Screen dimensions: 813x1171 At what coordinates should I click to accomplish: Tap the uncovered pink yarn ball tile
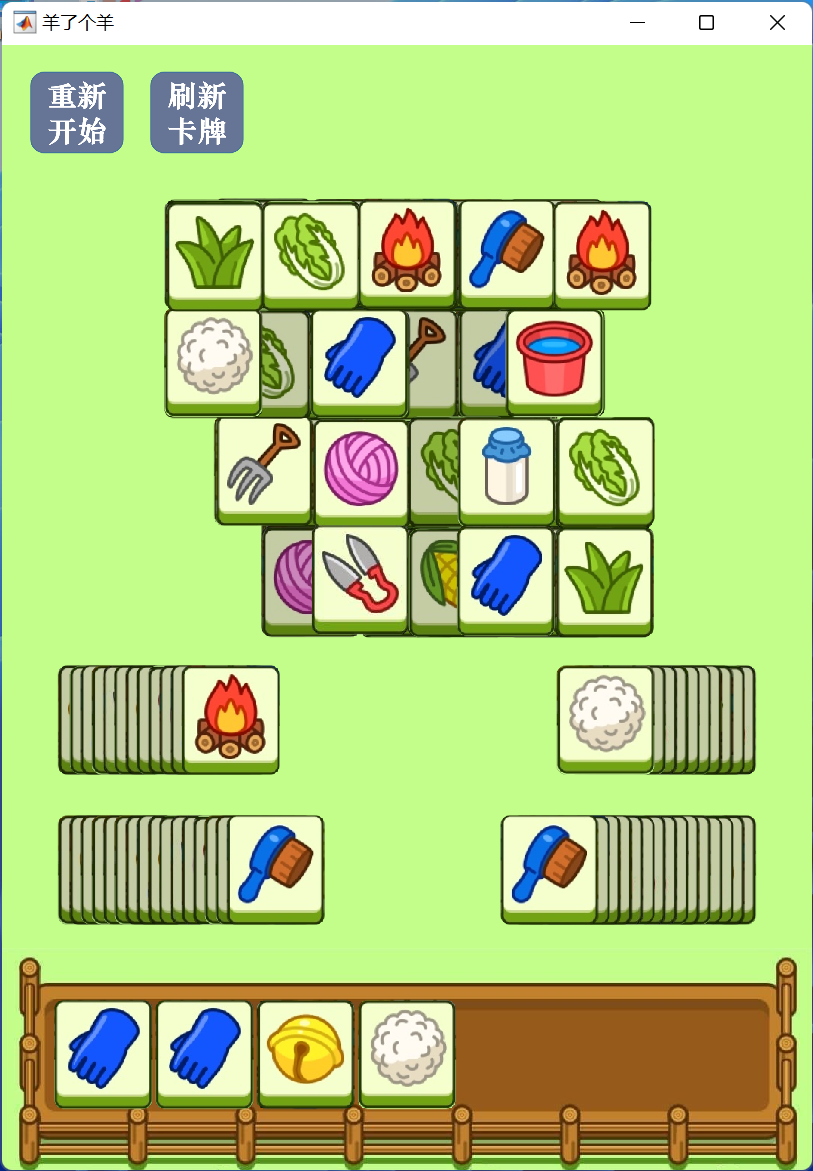click(361, 468)
